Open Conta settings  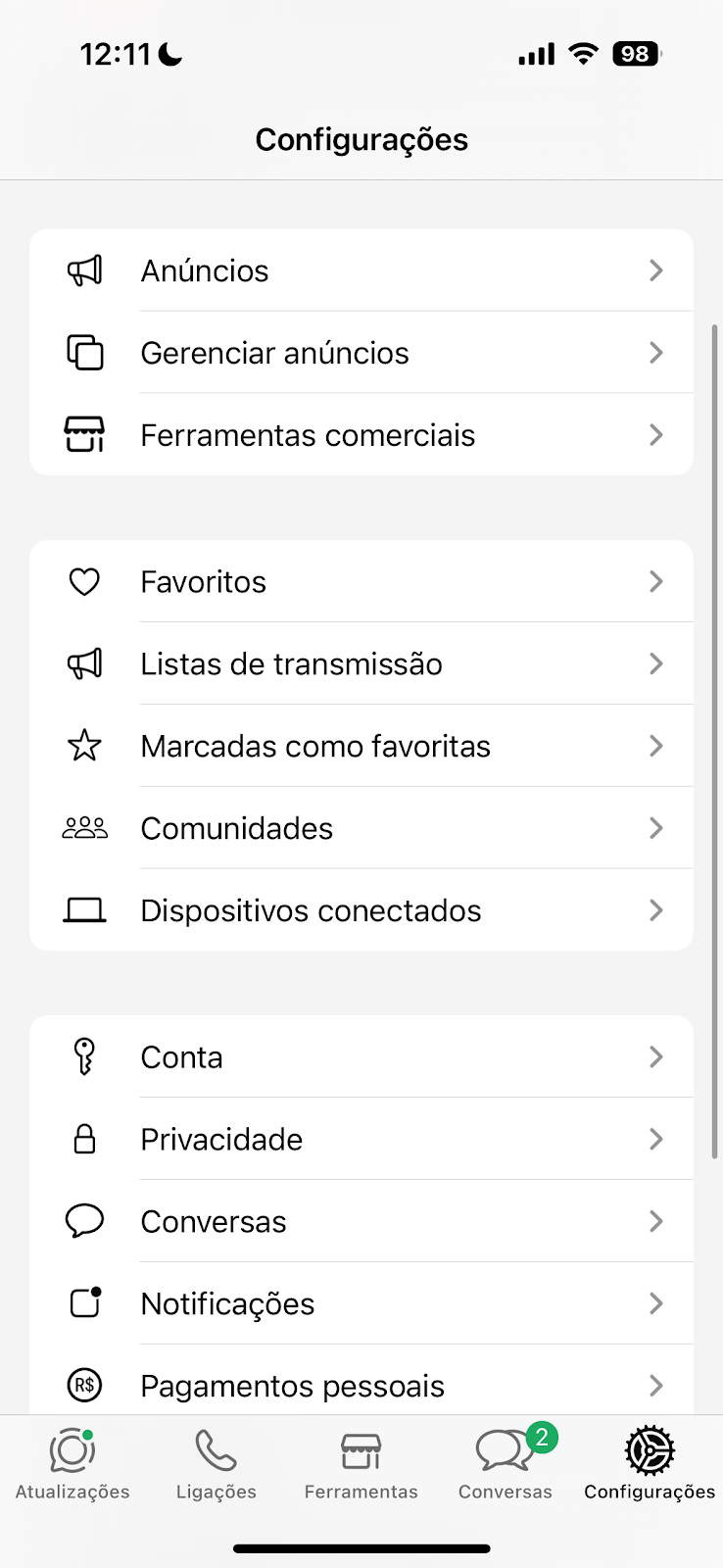click(361, 1056)
